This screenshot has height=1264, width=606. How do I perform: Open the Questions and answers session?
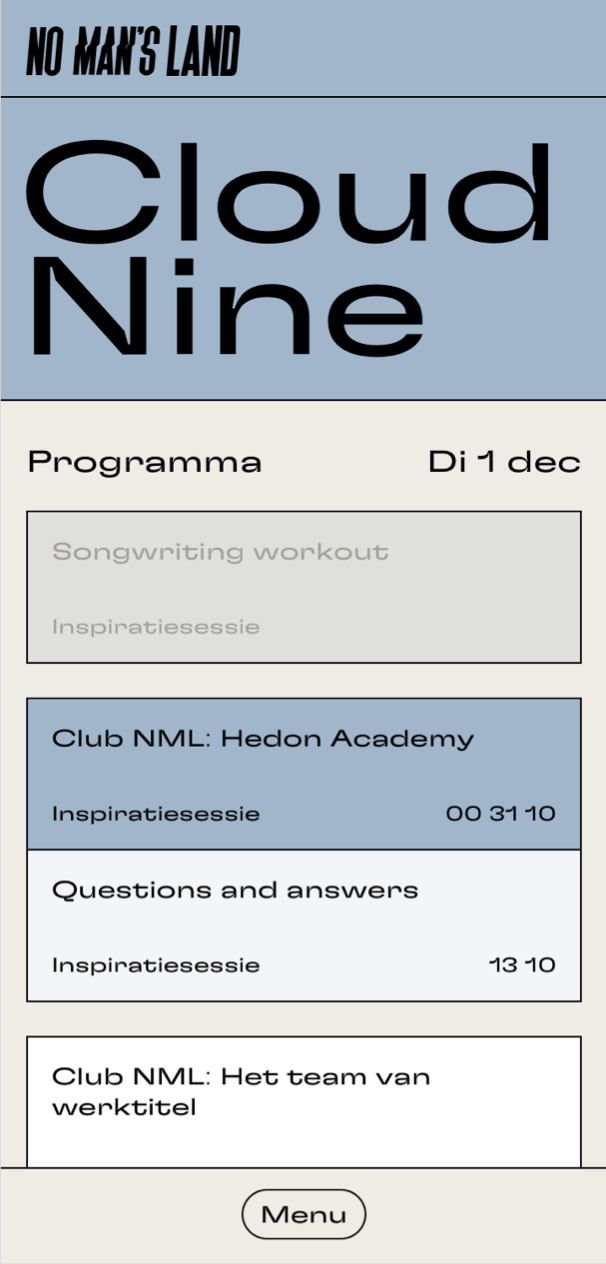303,925
